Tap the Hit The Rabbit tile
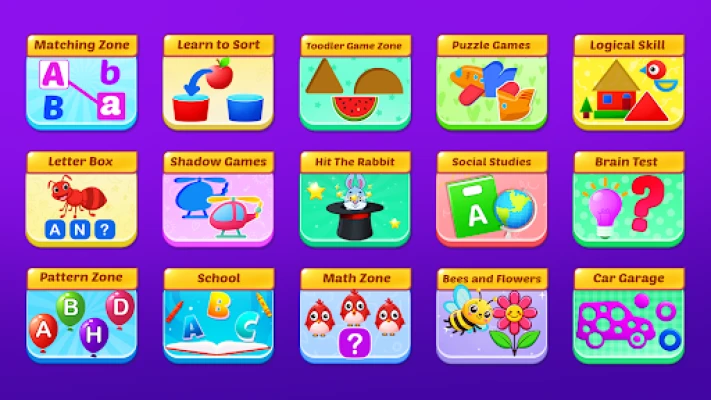Viewport: 711px width, 400px height. pyautogui.click(x=356, y=199)
